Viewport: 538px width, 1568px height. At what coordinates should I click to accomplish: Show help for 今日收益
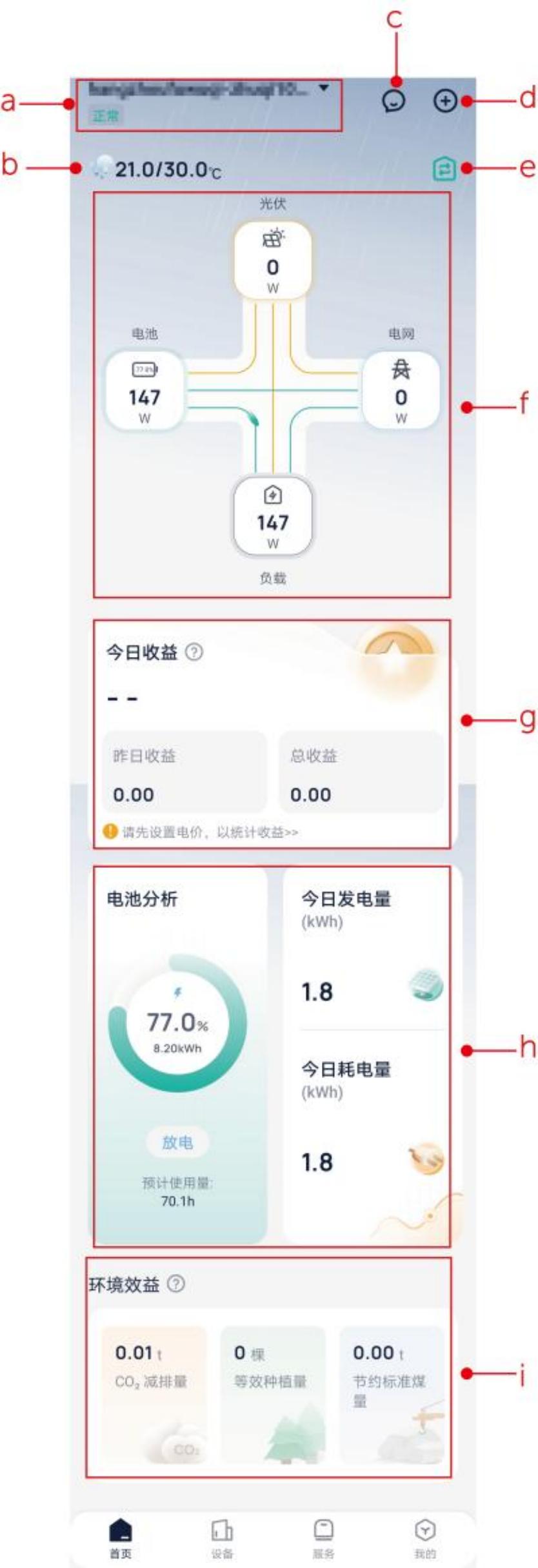click(194, 652)
